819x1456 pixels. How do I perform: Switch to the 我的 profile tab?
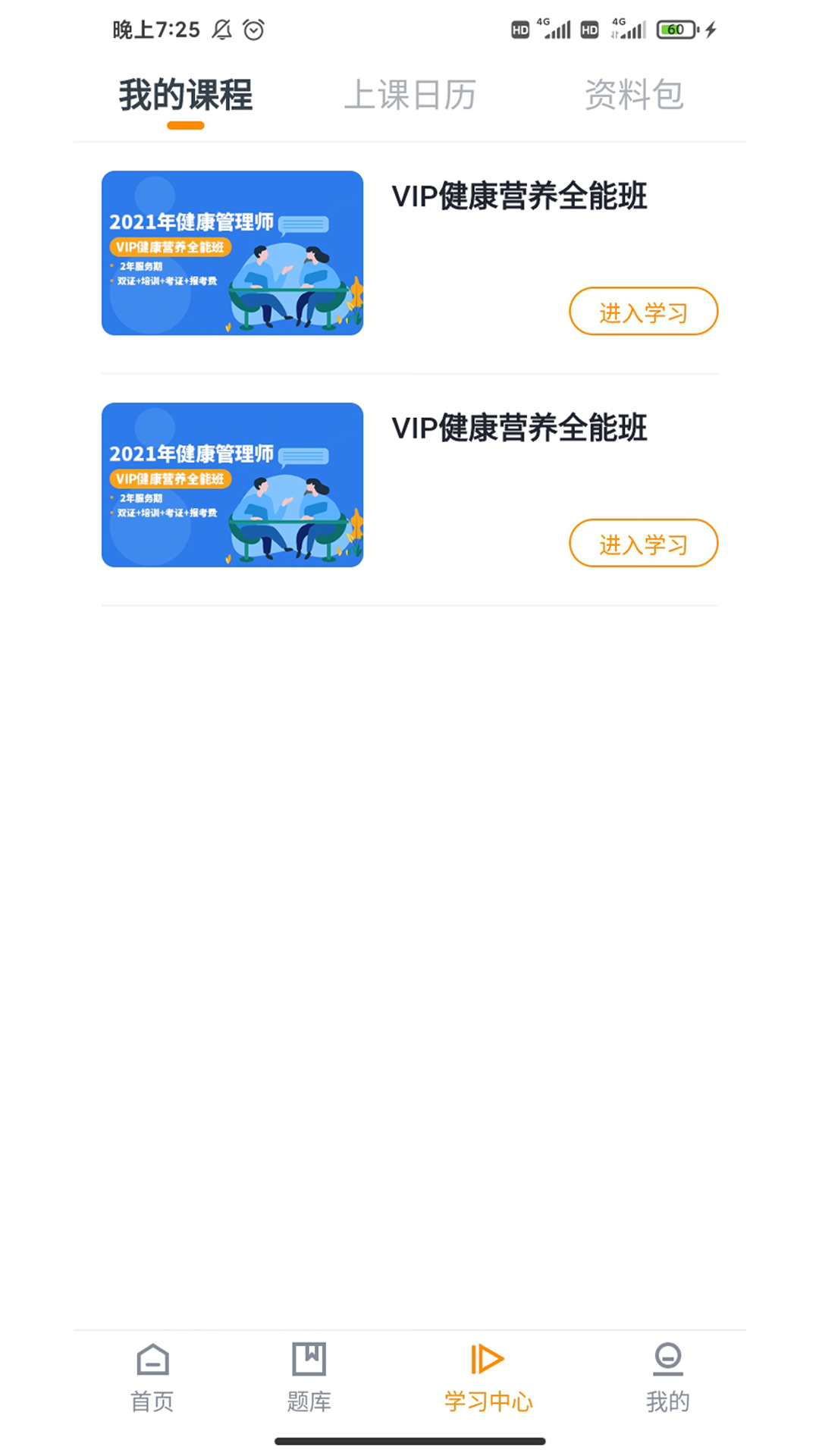(x=667, y=1377)
